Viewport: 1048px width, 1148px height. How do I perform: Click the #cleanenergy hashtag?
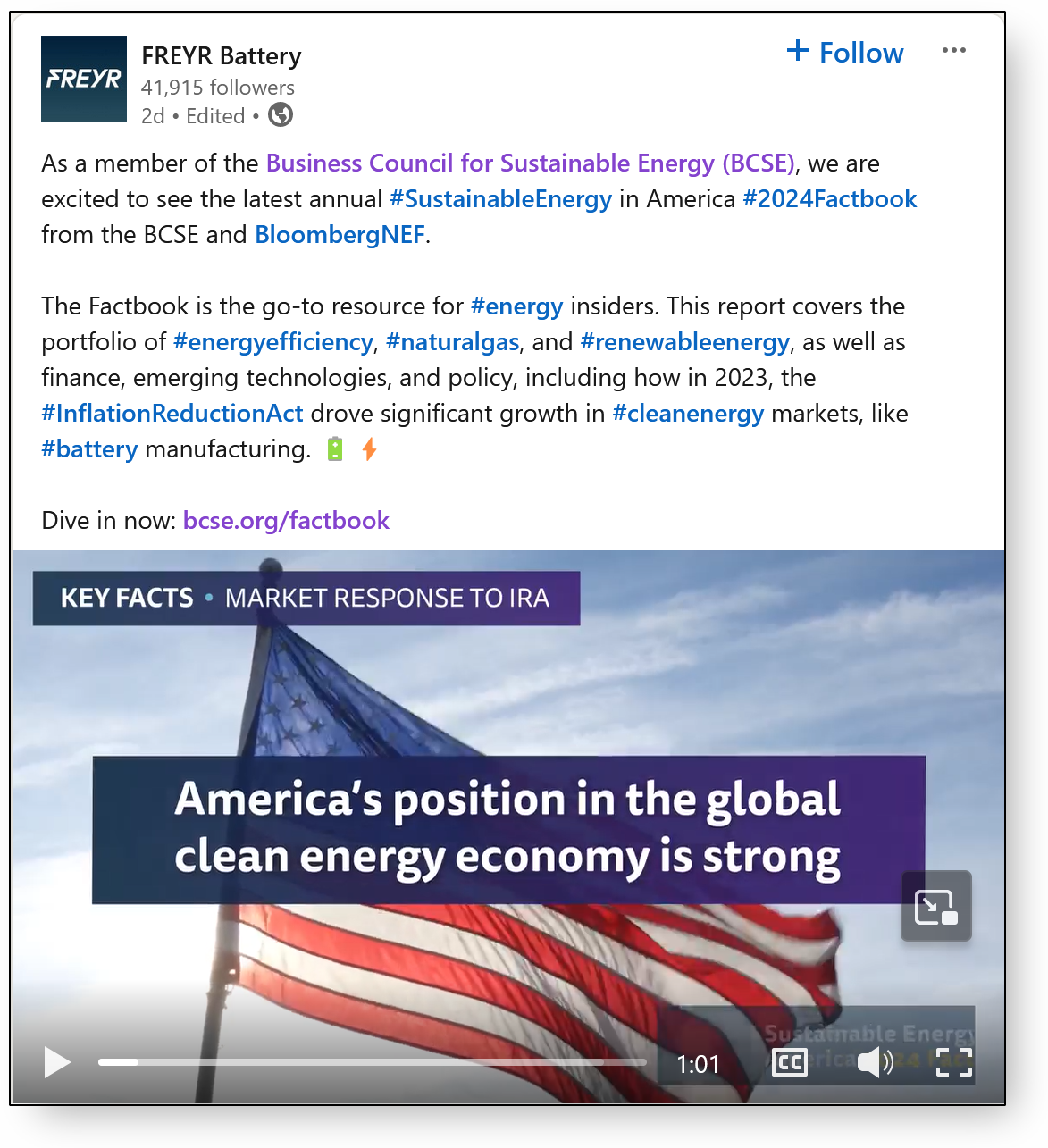(x=687, y=413)
